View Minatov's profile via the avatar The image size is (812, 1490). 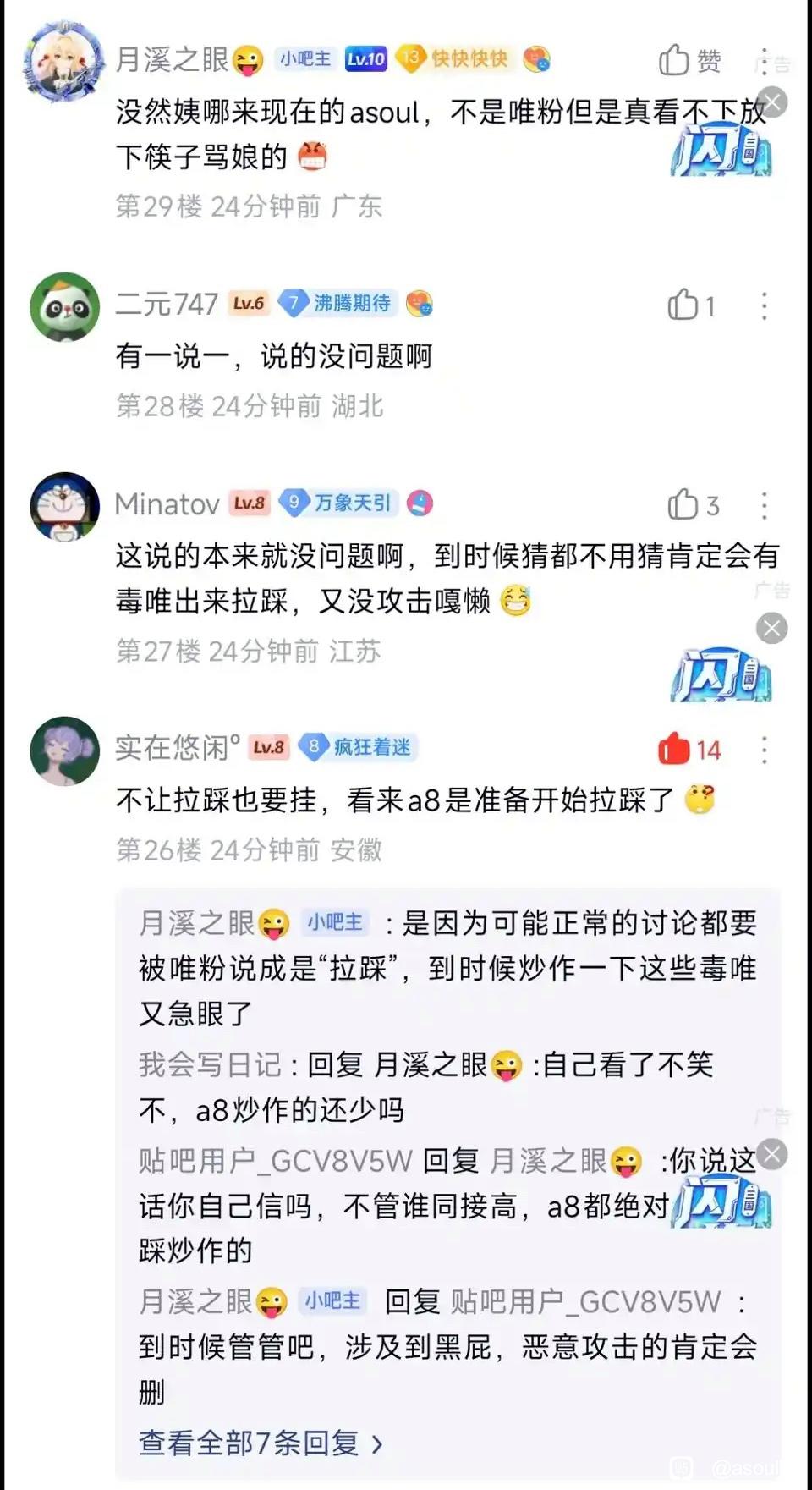pos(64,506)
